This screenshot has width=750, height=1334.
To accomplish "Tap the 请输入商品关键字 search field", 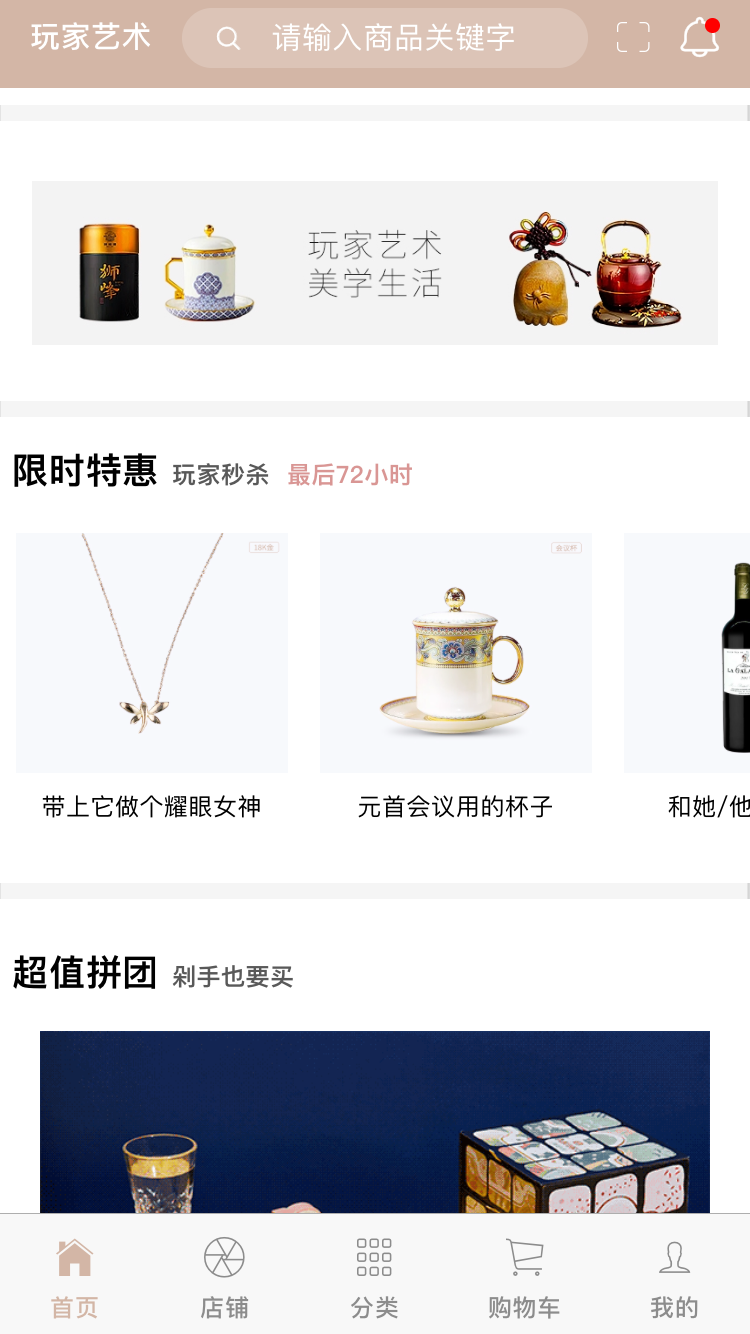I will coord(385,38).
